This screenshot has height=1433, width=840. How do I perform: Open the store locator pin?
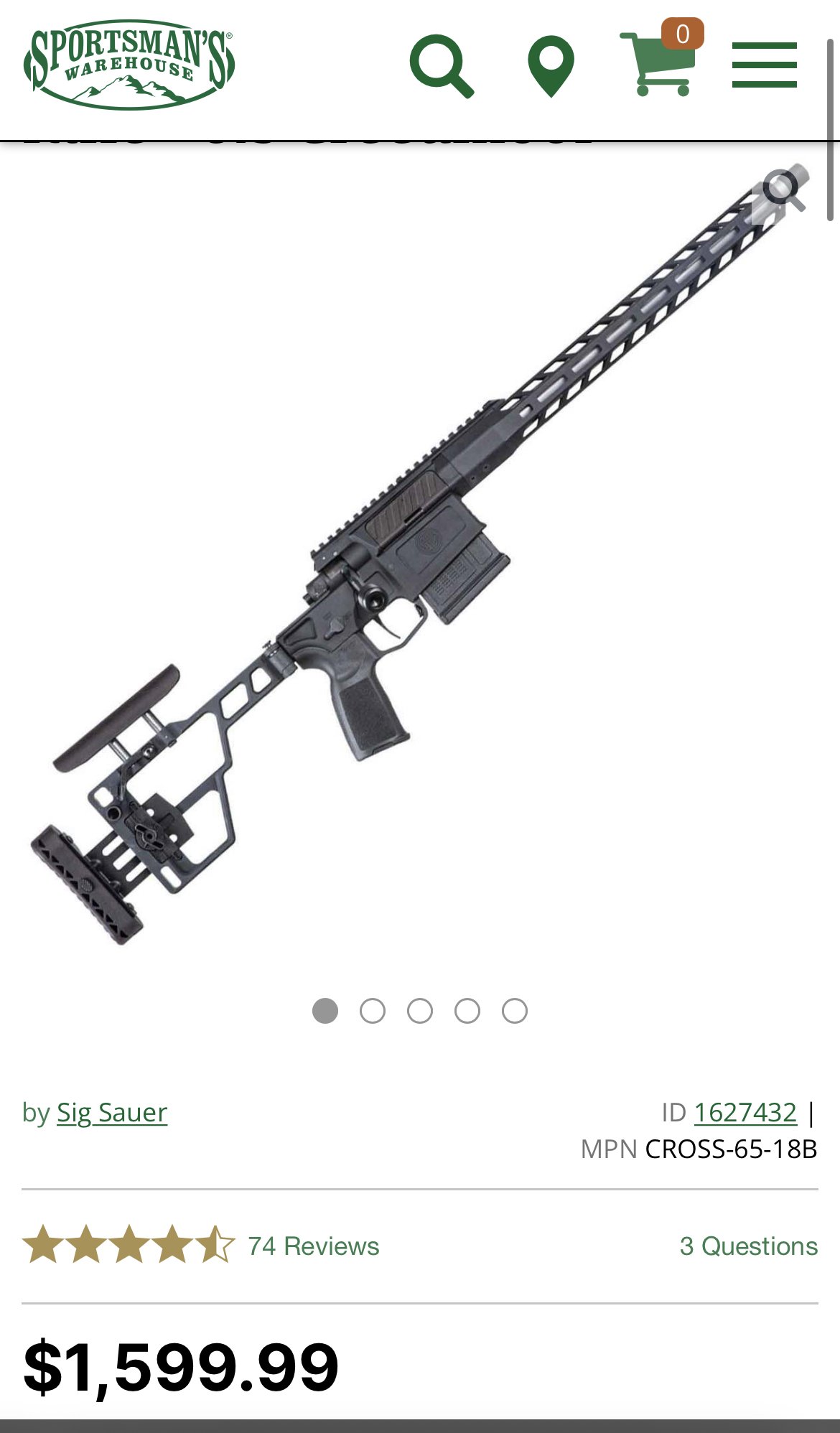pyautogui.click(x=551, y=66)
